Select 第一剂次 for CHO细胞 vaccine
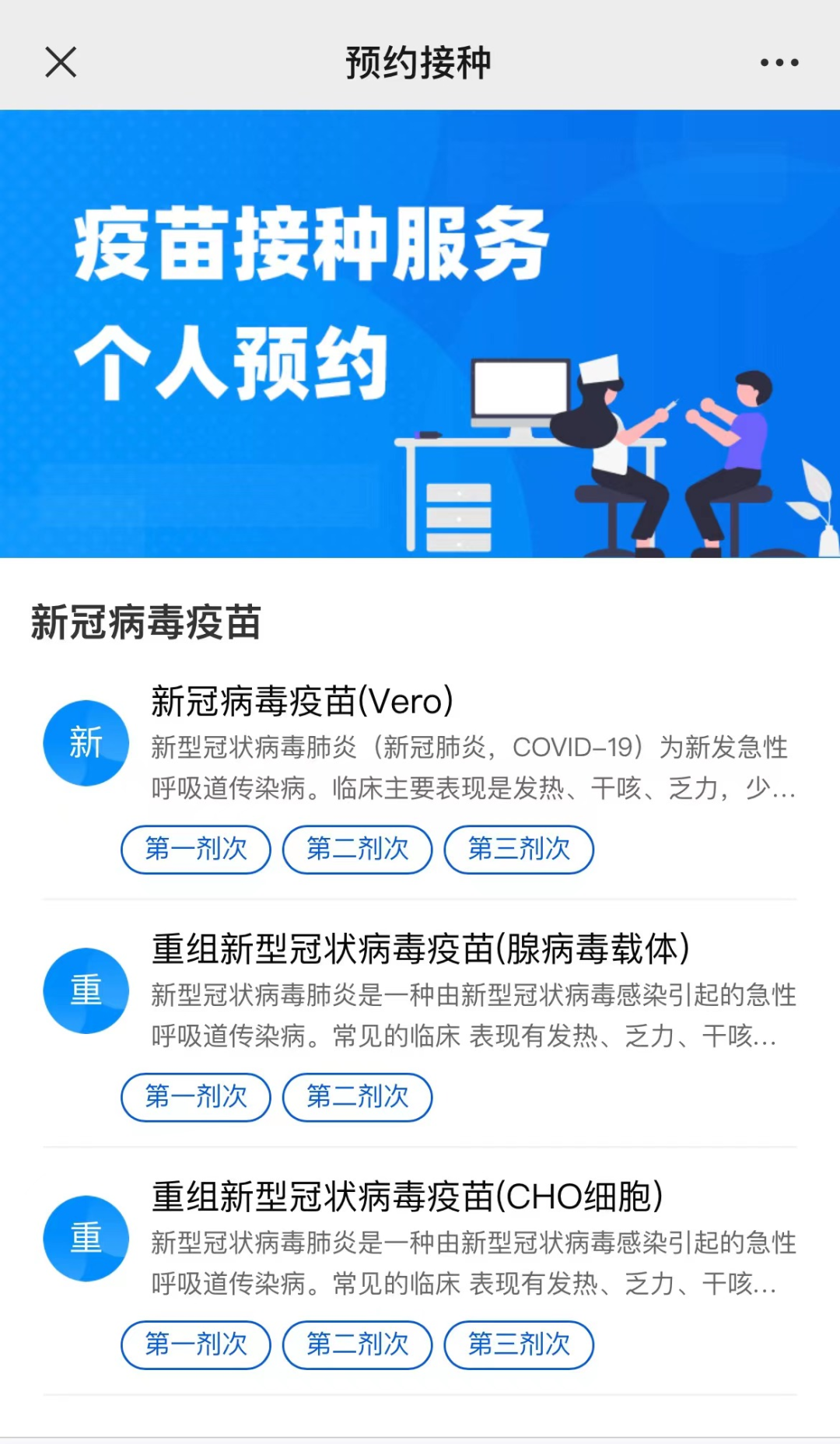This screenshot has height=1444, width=840. (196, 1344)
